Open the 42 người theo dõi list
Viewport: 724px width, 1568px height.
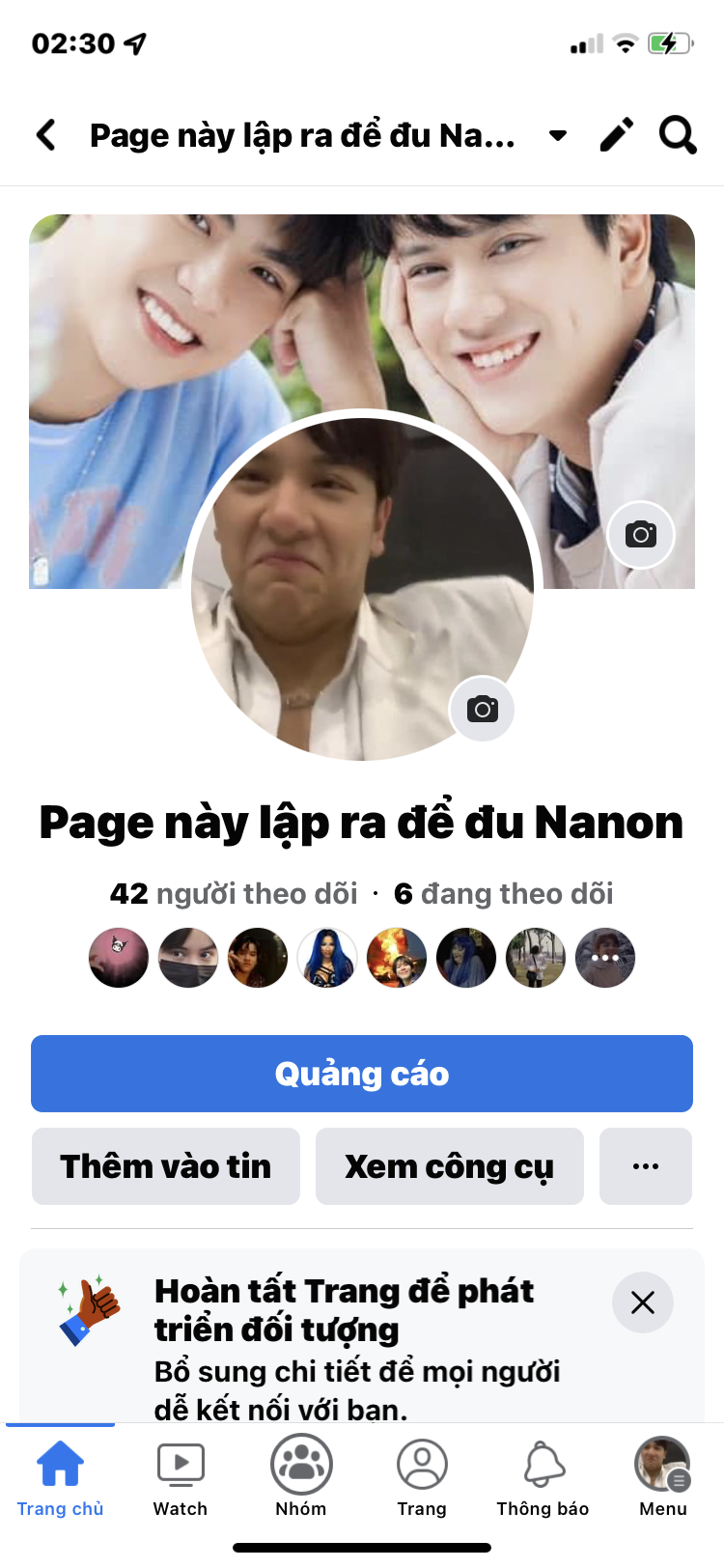coord(234,894)
